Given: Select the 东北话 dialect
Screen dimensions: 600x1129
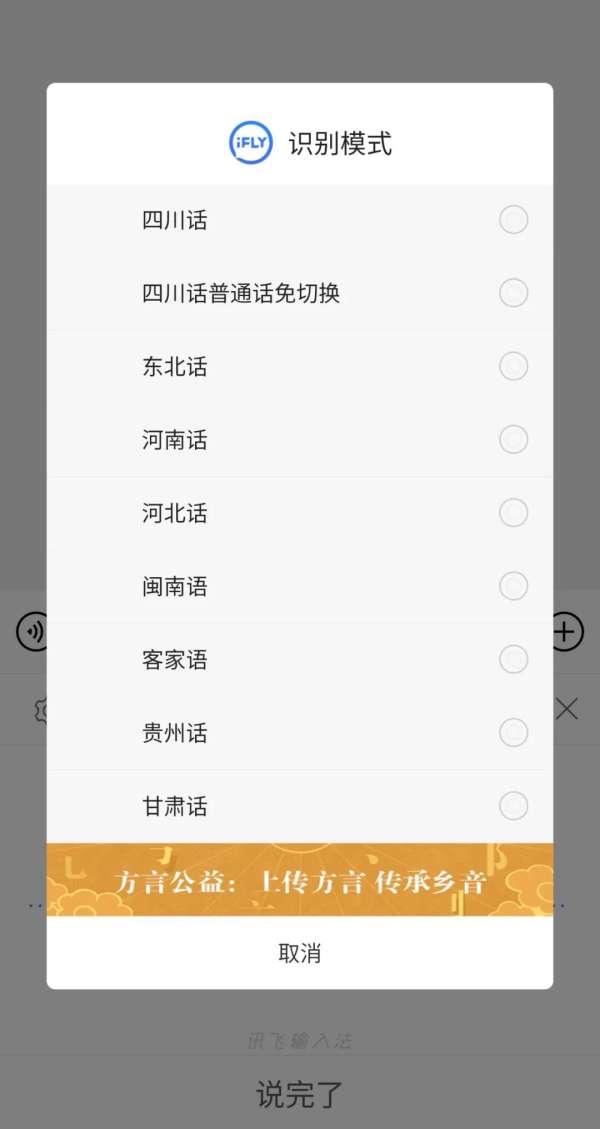Looking at the screenshot, I should (300, 366).
